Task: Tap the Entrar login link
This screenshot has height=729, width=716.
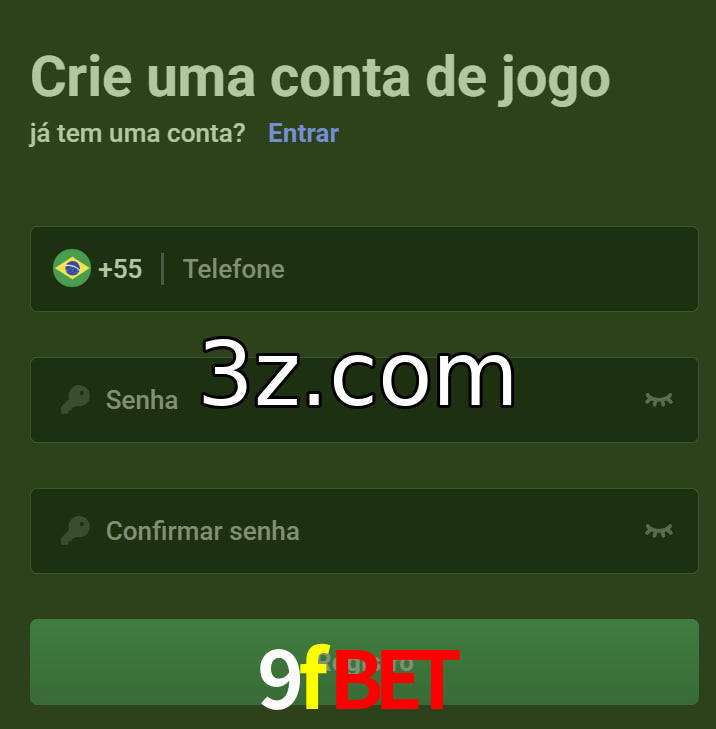Action: 303,133
